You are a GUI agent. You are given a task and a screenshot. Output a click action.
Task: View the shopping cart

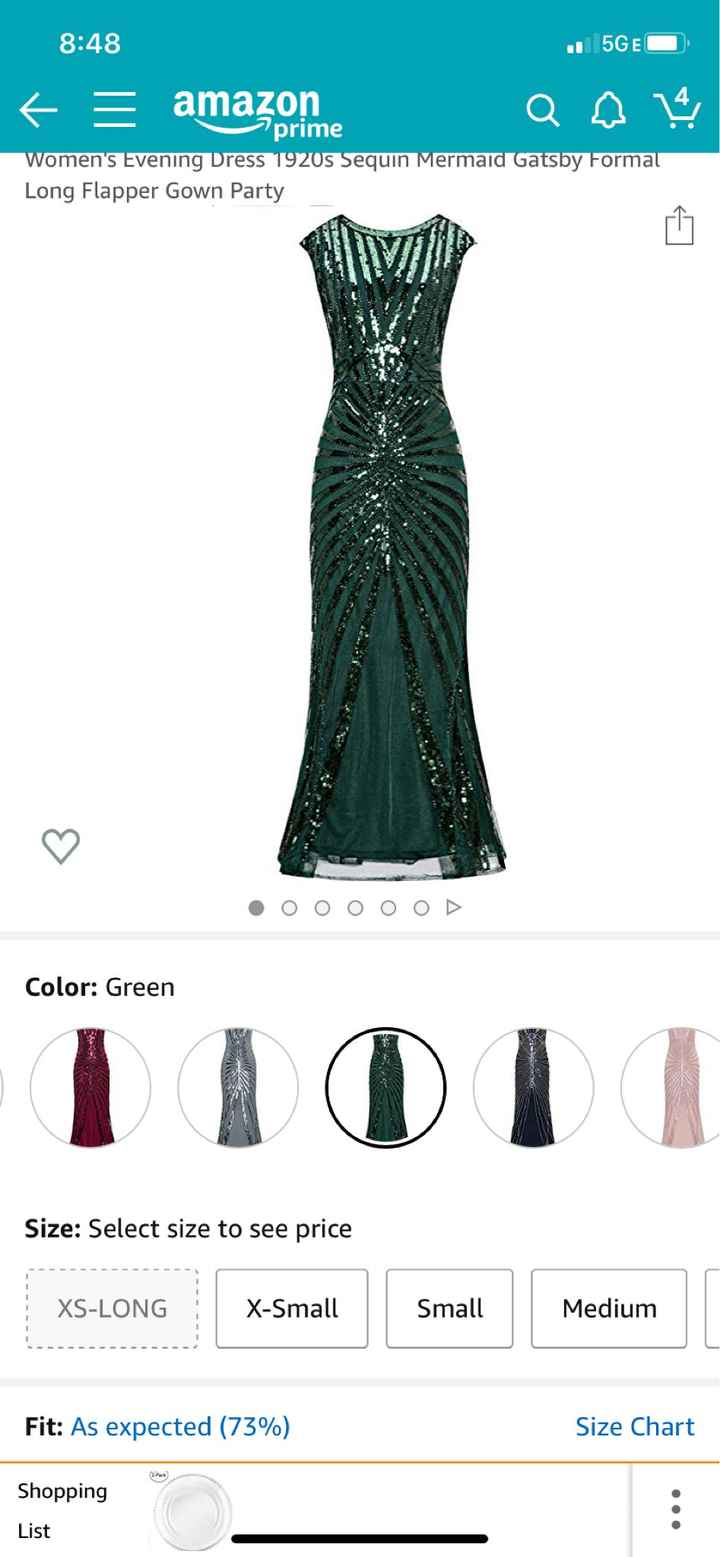pos(677,109)
